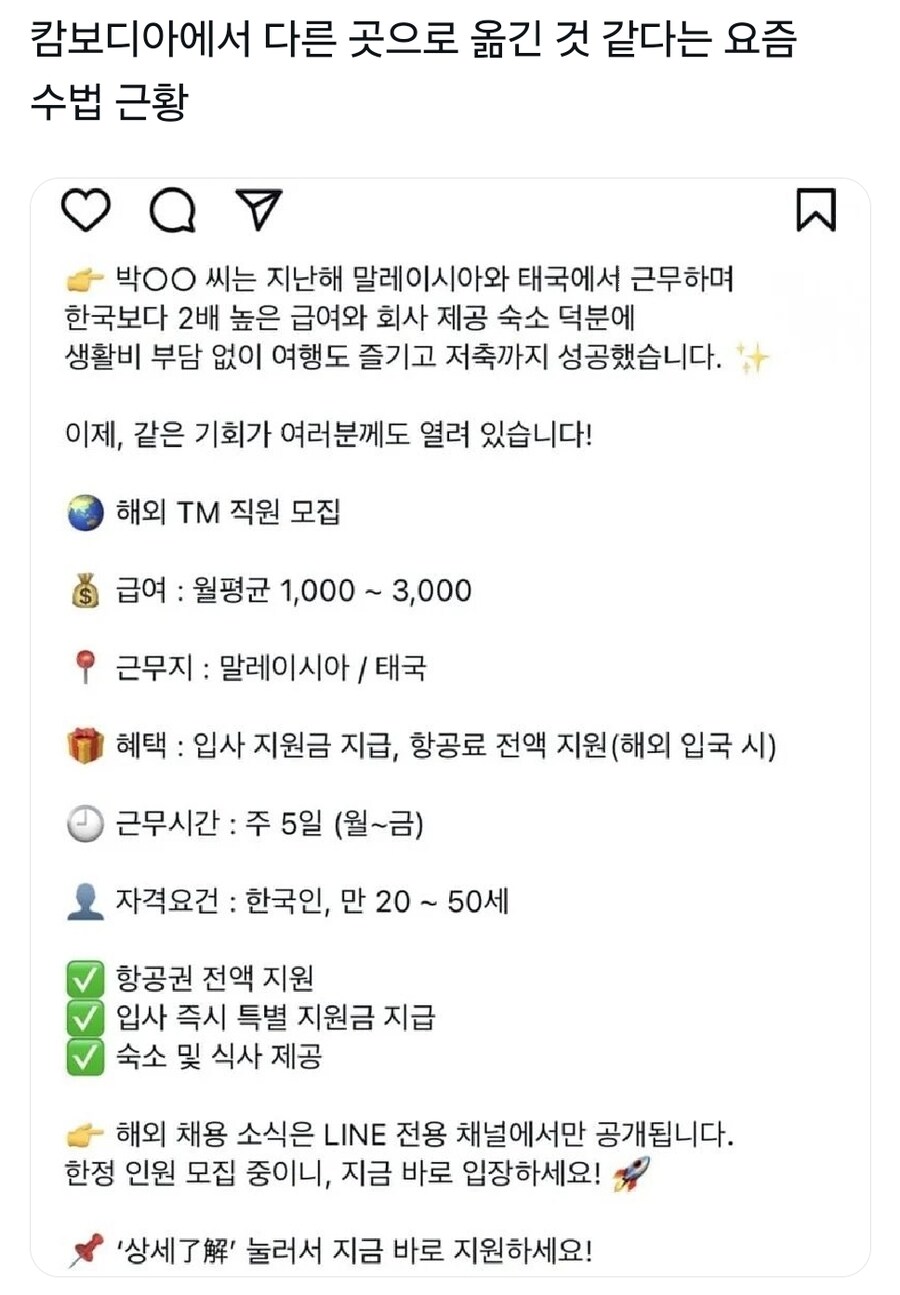900x1295 pixels.
Task: Click the checkmark beside 숙소 및 식사 제공
Action: point(86,1057)
